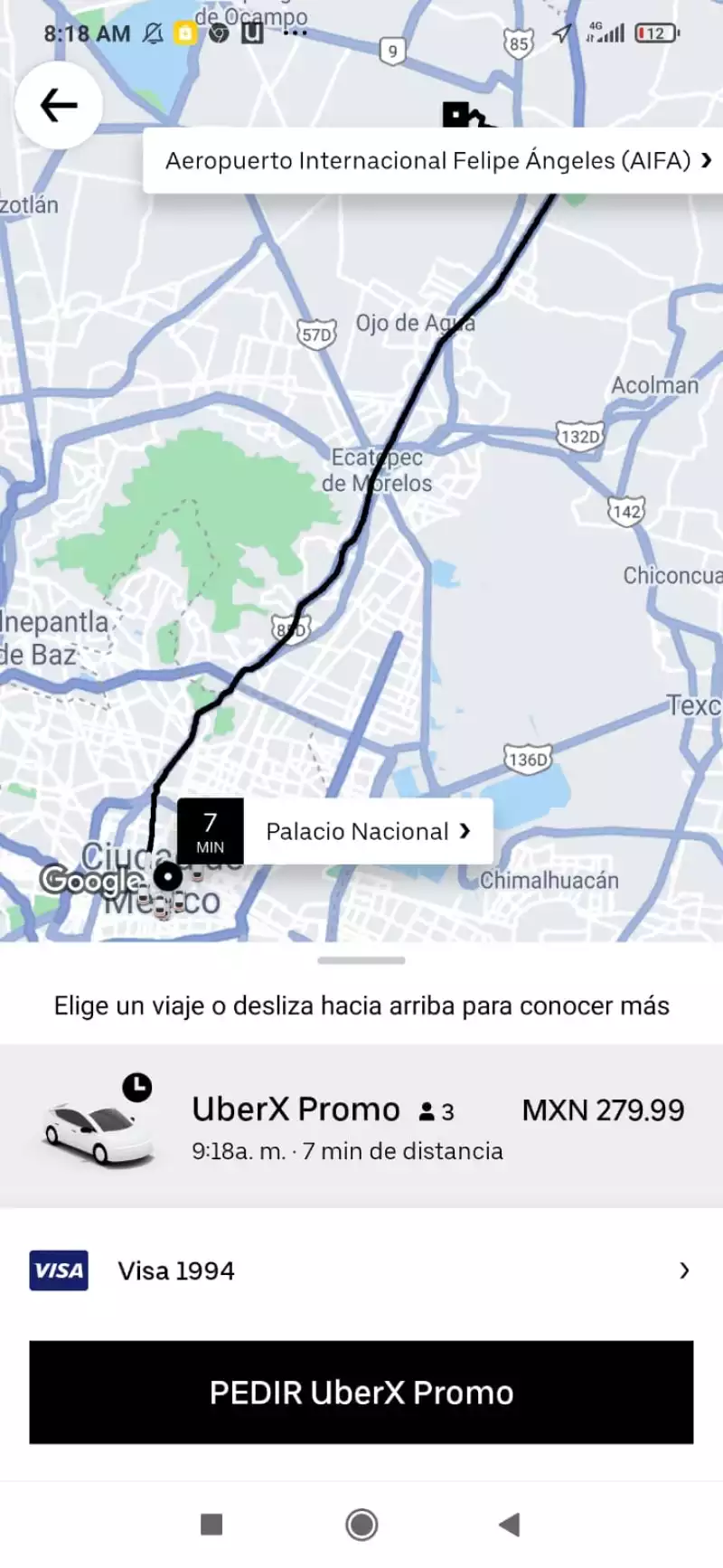
Task: Tap the back arrow on the map
Action: click(58, 104)
